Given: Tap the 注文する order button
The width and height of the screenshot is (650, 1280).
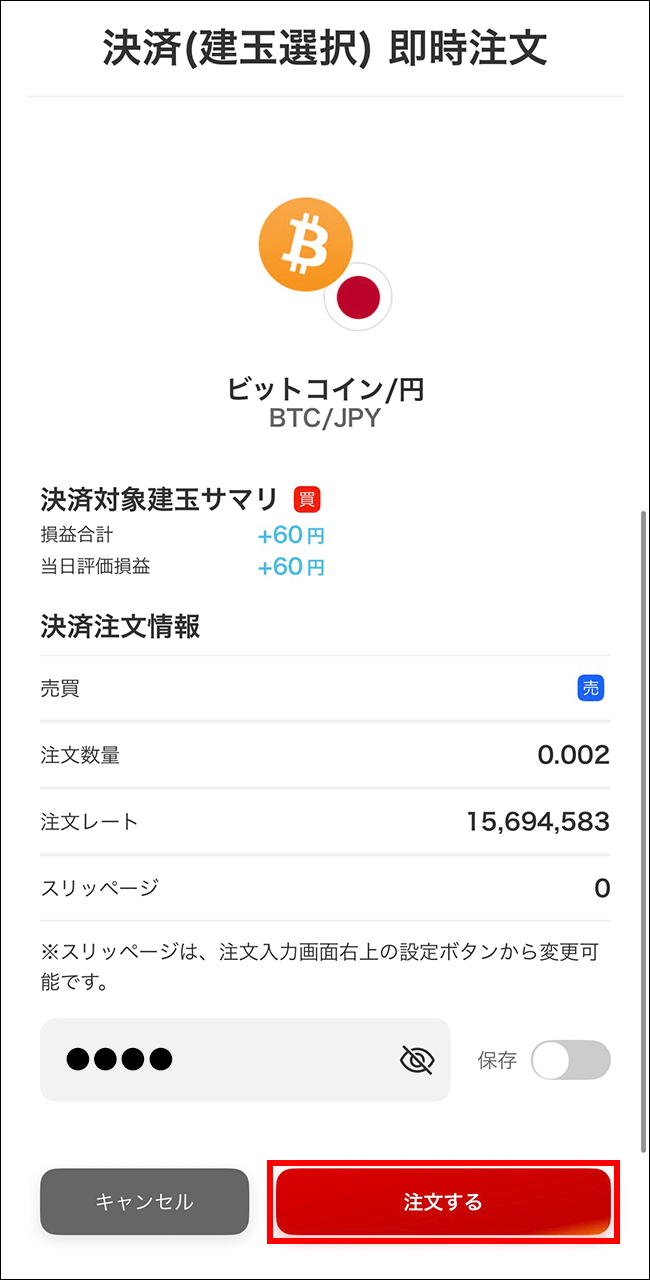Looking at the screenshot, I should coord(443,1201).
